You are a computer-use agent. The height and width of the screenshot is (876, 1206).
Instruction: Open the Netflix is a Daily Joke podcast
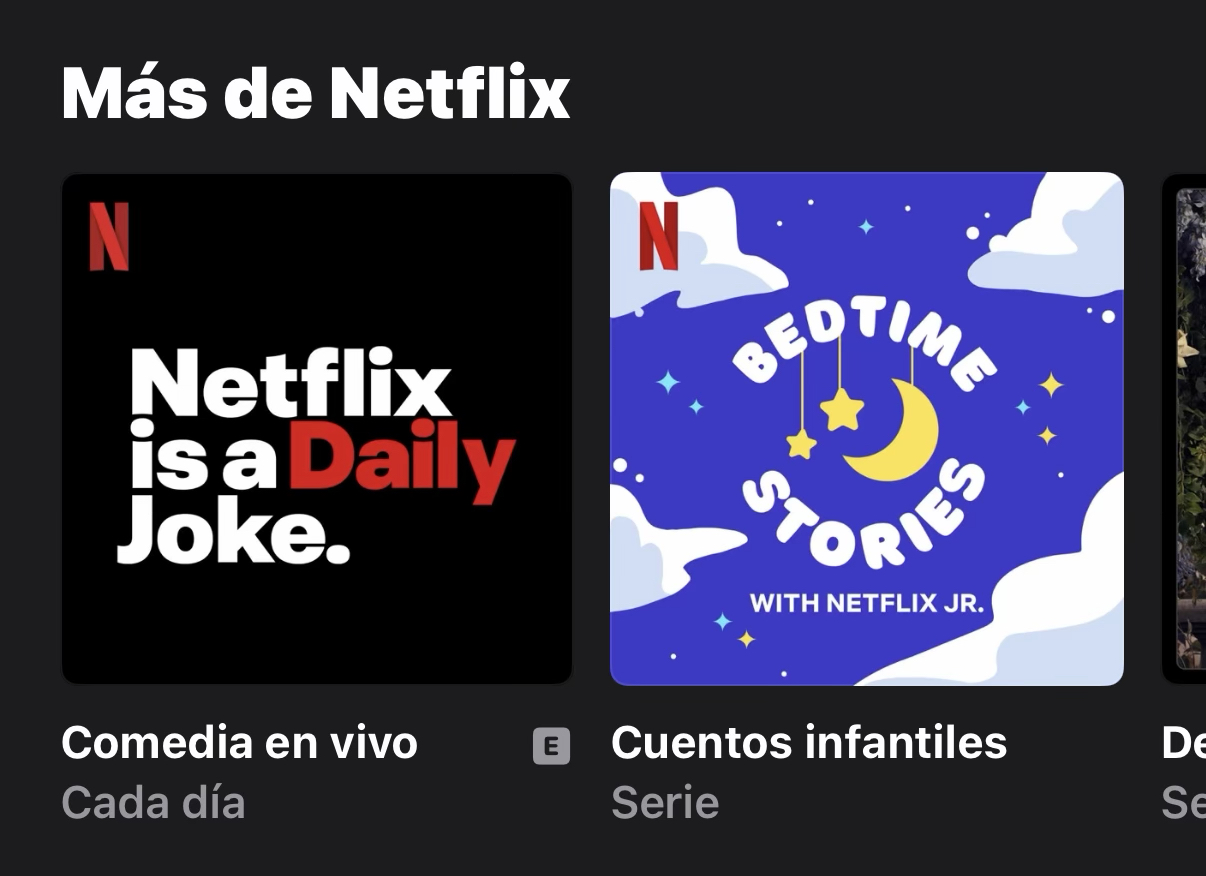[x=317, y=429]
